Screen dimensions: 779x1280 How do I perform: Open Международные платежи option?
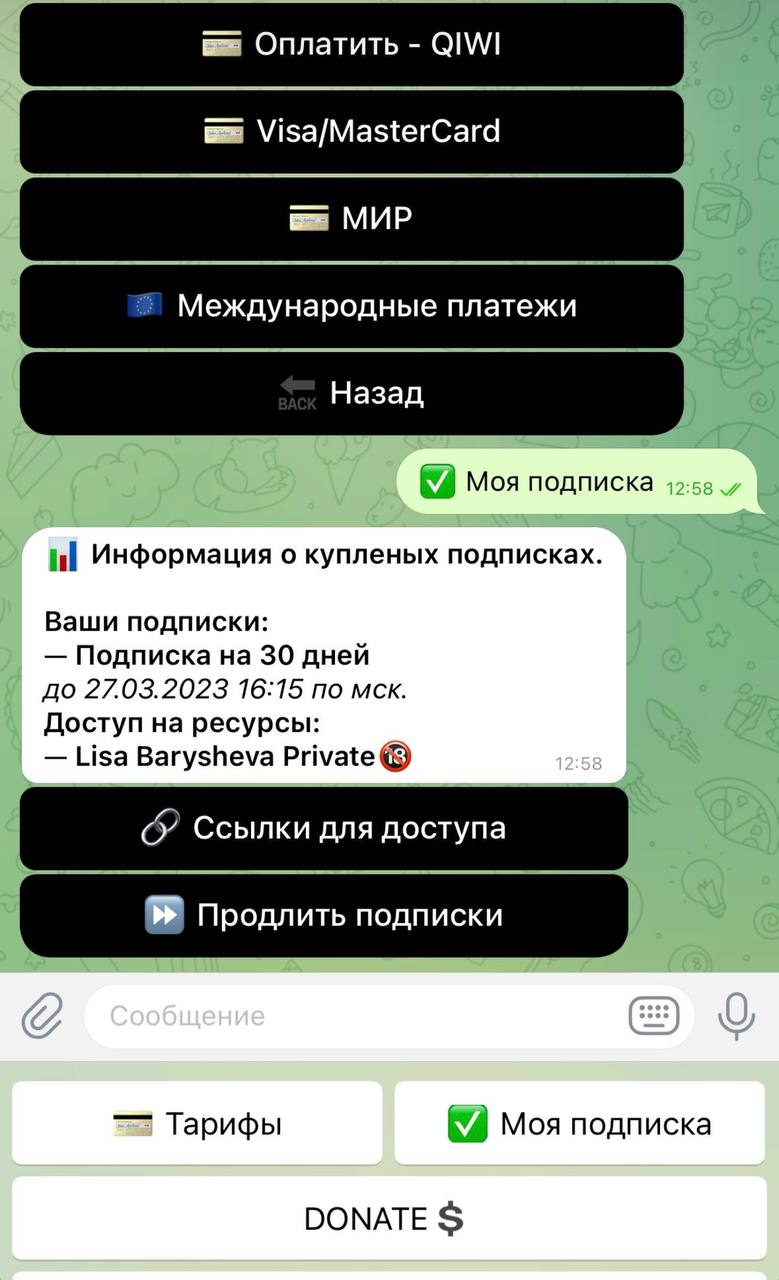coord(352,306)
